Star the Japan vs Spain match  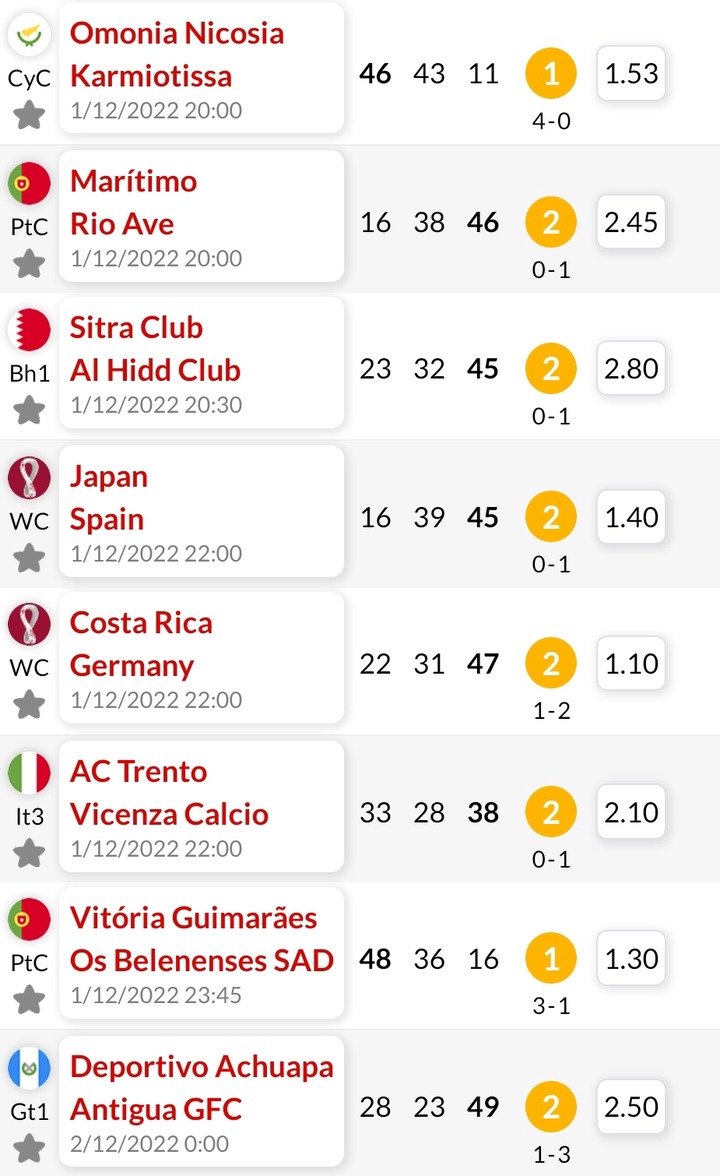click(29, 558)
